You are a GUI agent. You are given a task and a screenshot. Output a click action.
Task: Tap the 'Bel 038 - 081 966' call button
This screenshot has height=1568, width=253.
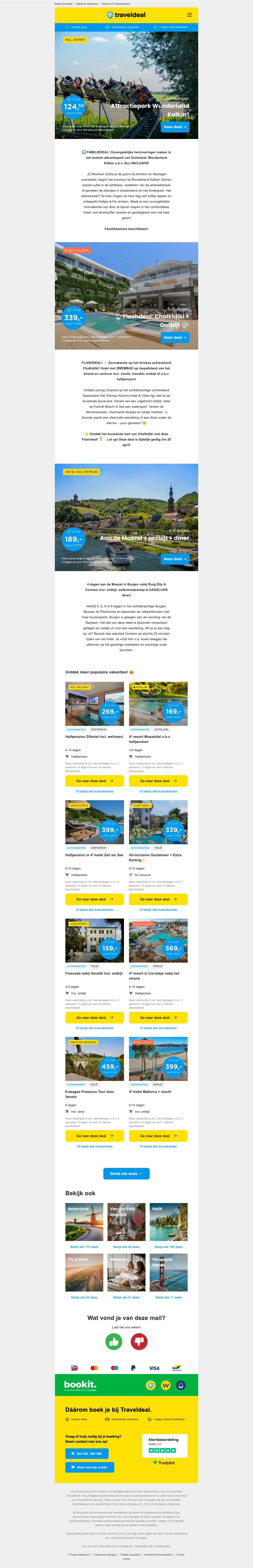click(87, 1454)
